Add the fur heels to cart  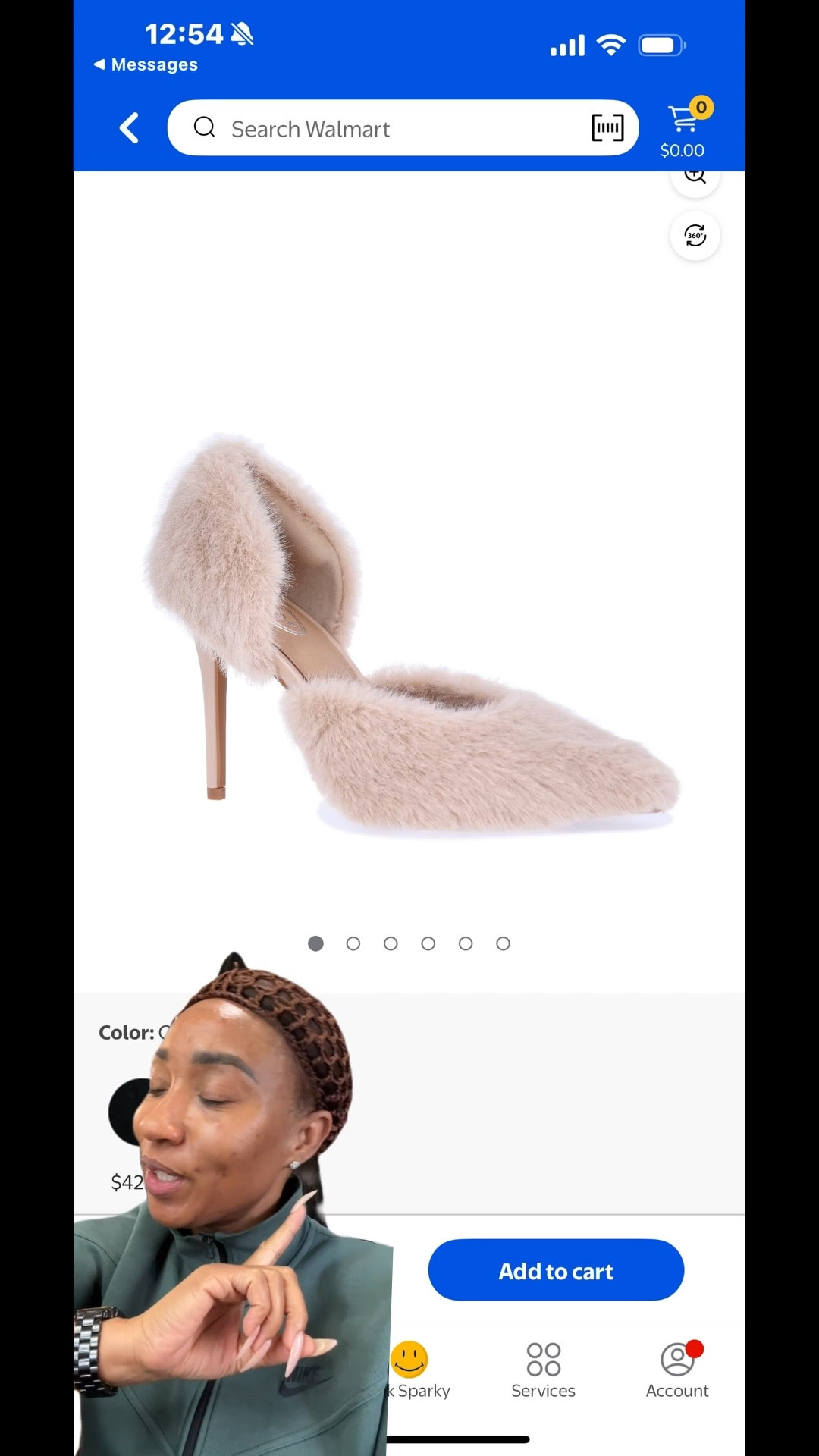click(x=556, y=1270)
